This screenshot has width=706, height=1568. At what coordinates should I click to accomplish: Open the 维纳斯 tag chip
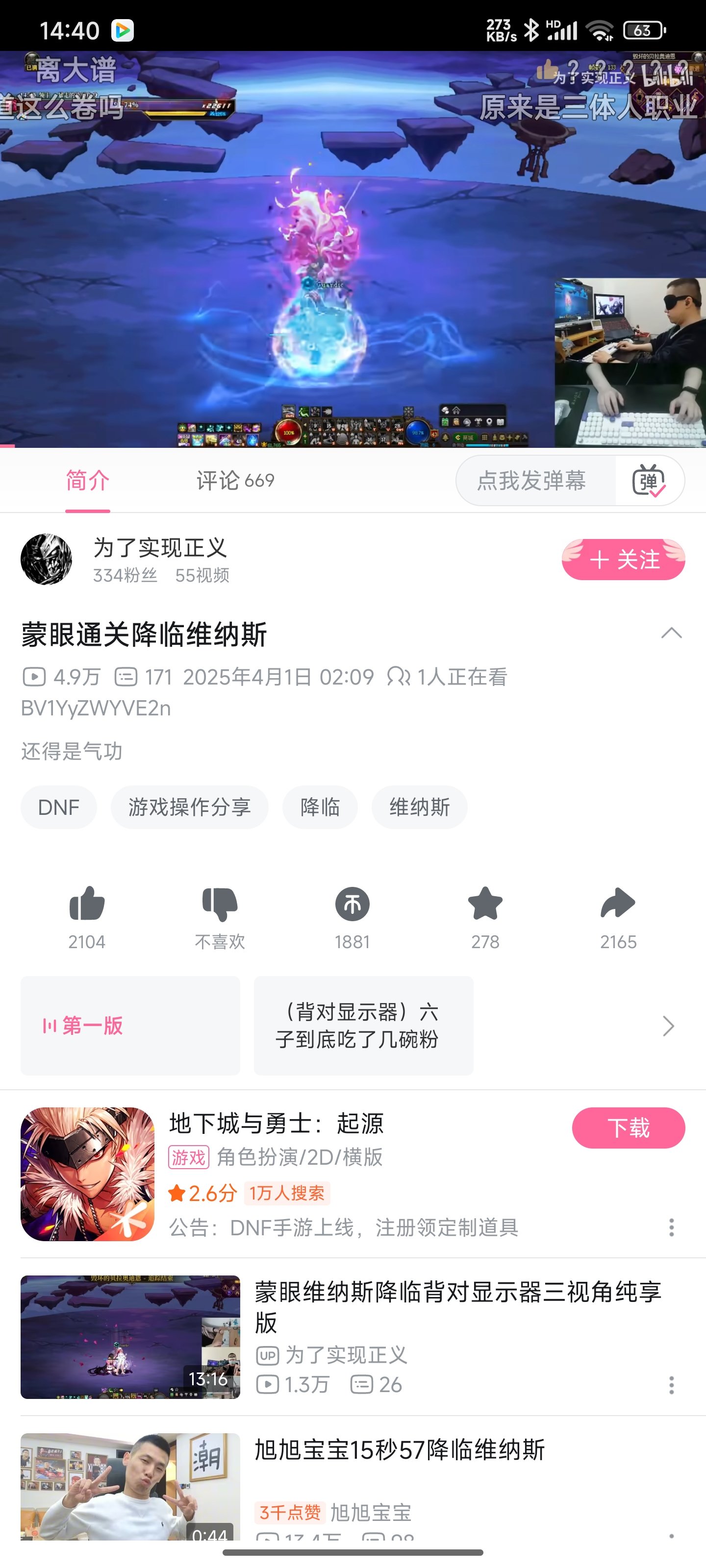pos(419,807)
